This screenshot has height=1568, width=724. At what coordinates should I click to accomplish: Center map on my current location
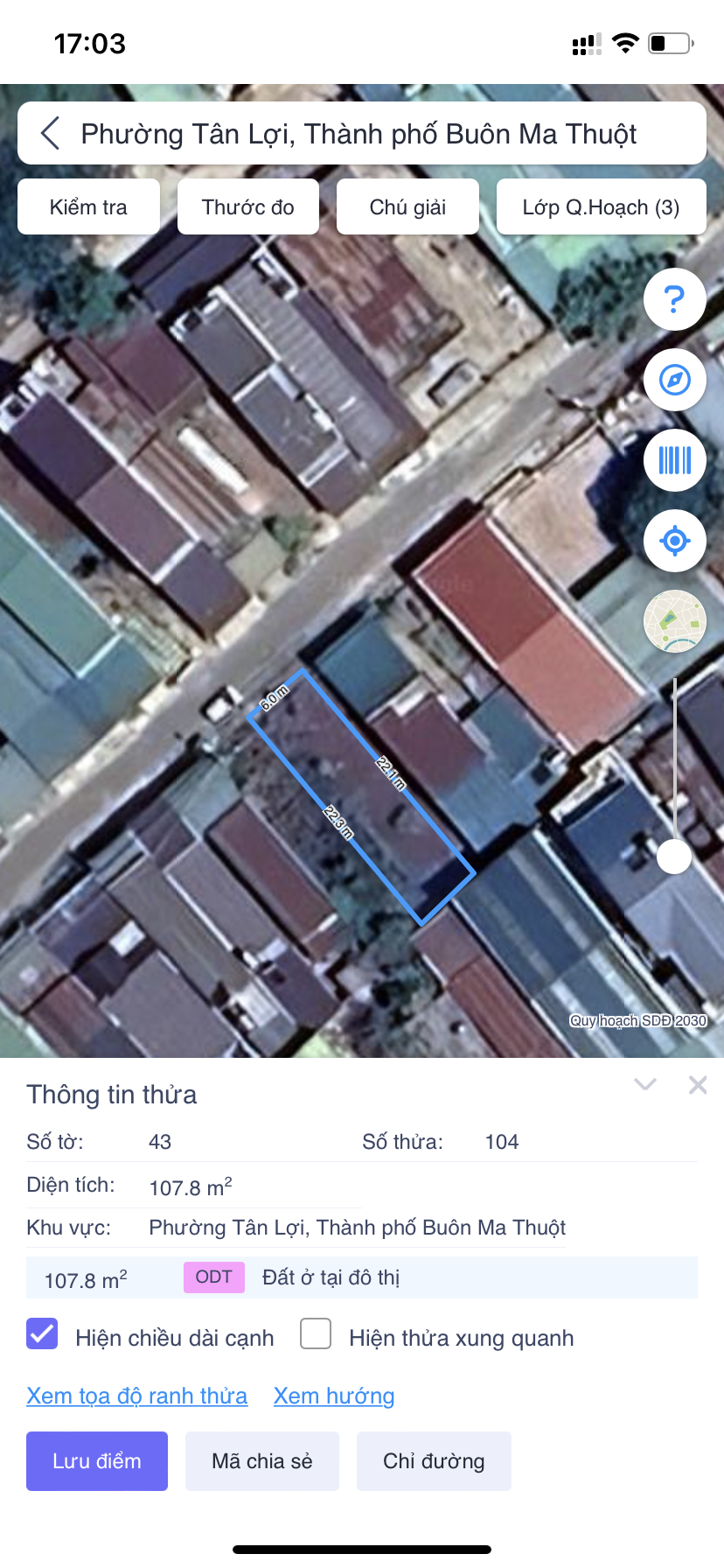674,541
